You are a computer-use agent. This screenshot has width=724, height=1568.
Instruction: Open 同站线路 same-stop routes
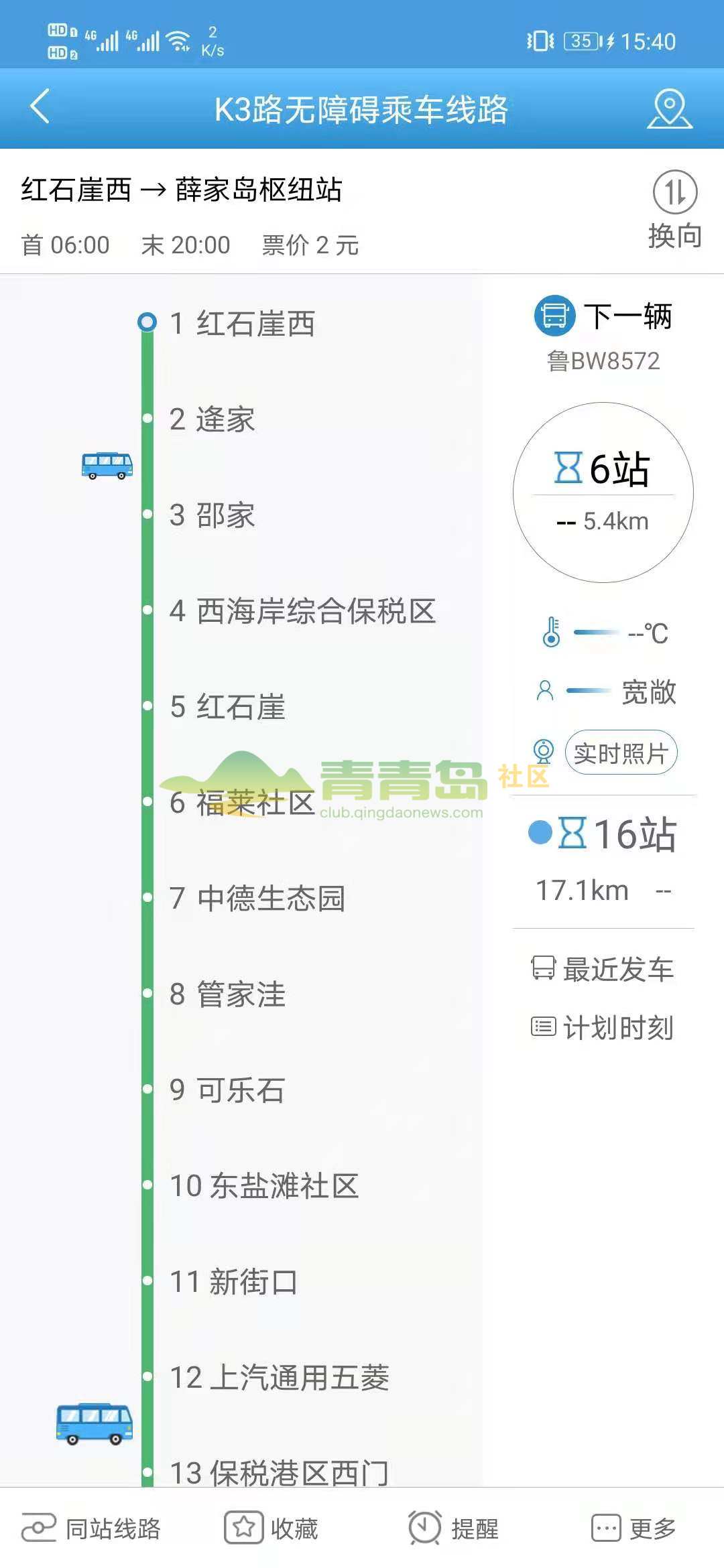[91, 1529]
